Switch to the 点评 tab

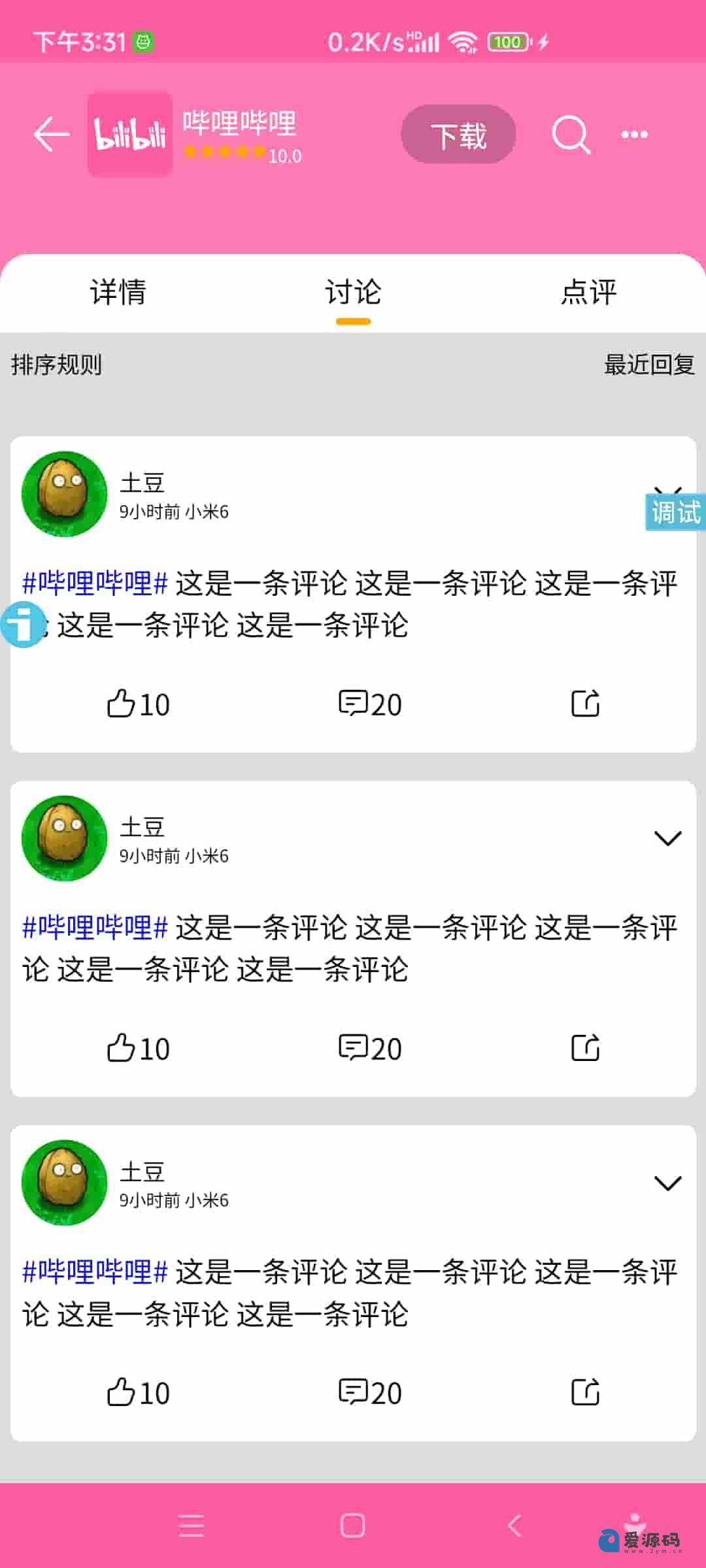pos(588,292)
